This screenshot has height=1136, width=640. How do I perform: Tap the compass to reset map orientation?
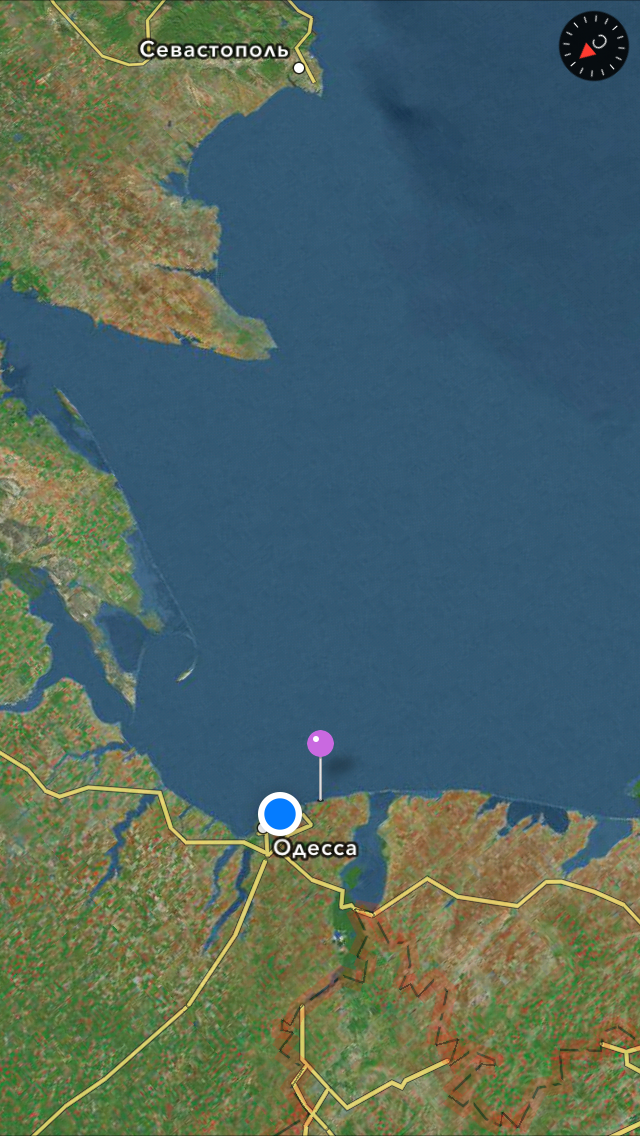coord(593,46)
